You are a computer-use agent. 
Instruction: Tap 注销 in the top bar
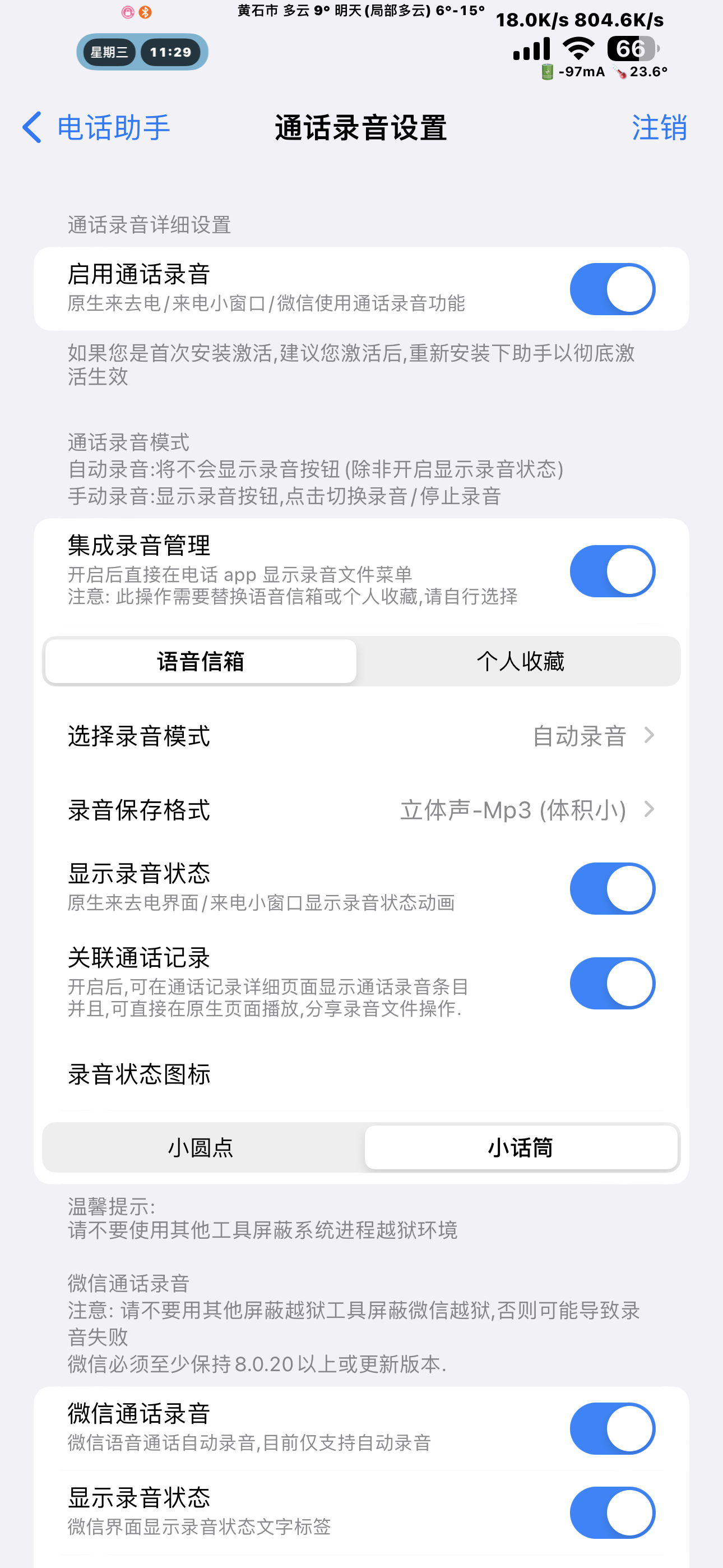point(659,128)
